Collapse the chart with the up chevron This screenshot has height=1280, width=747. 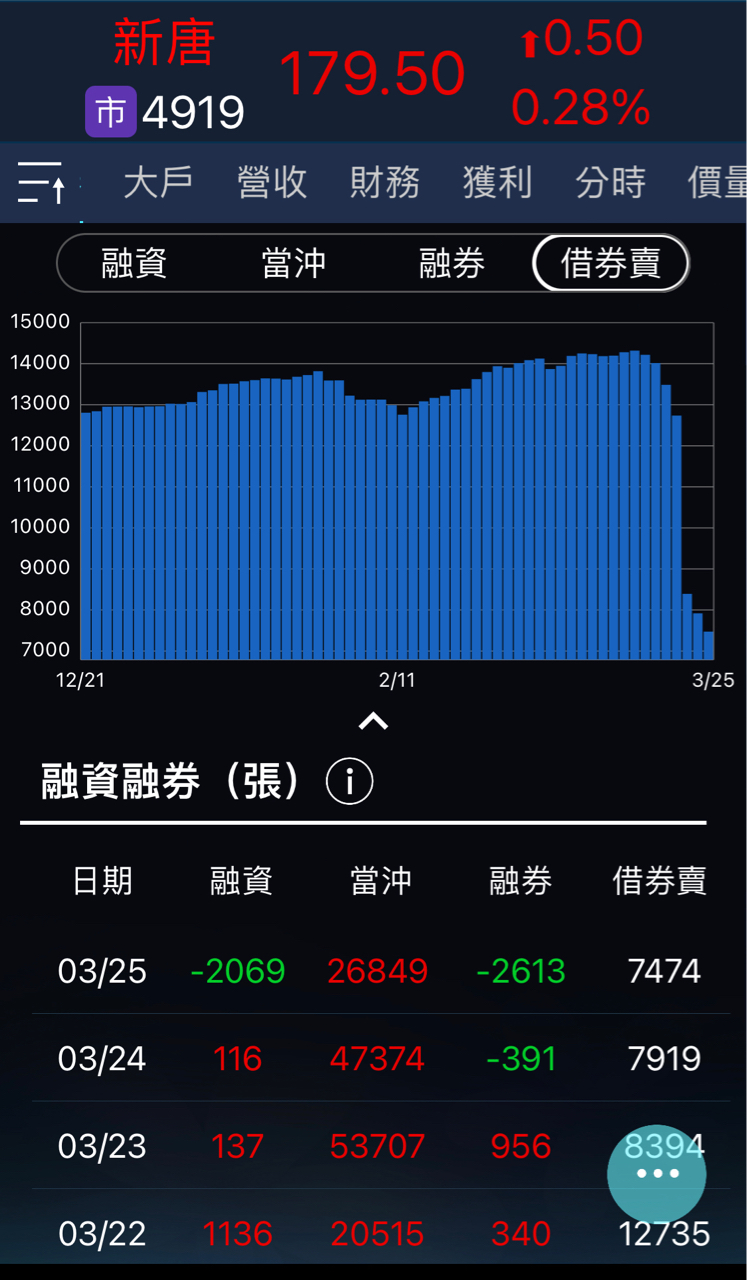coord(373,721)
